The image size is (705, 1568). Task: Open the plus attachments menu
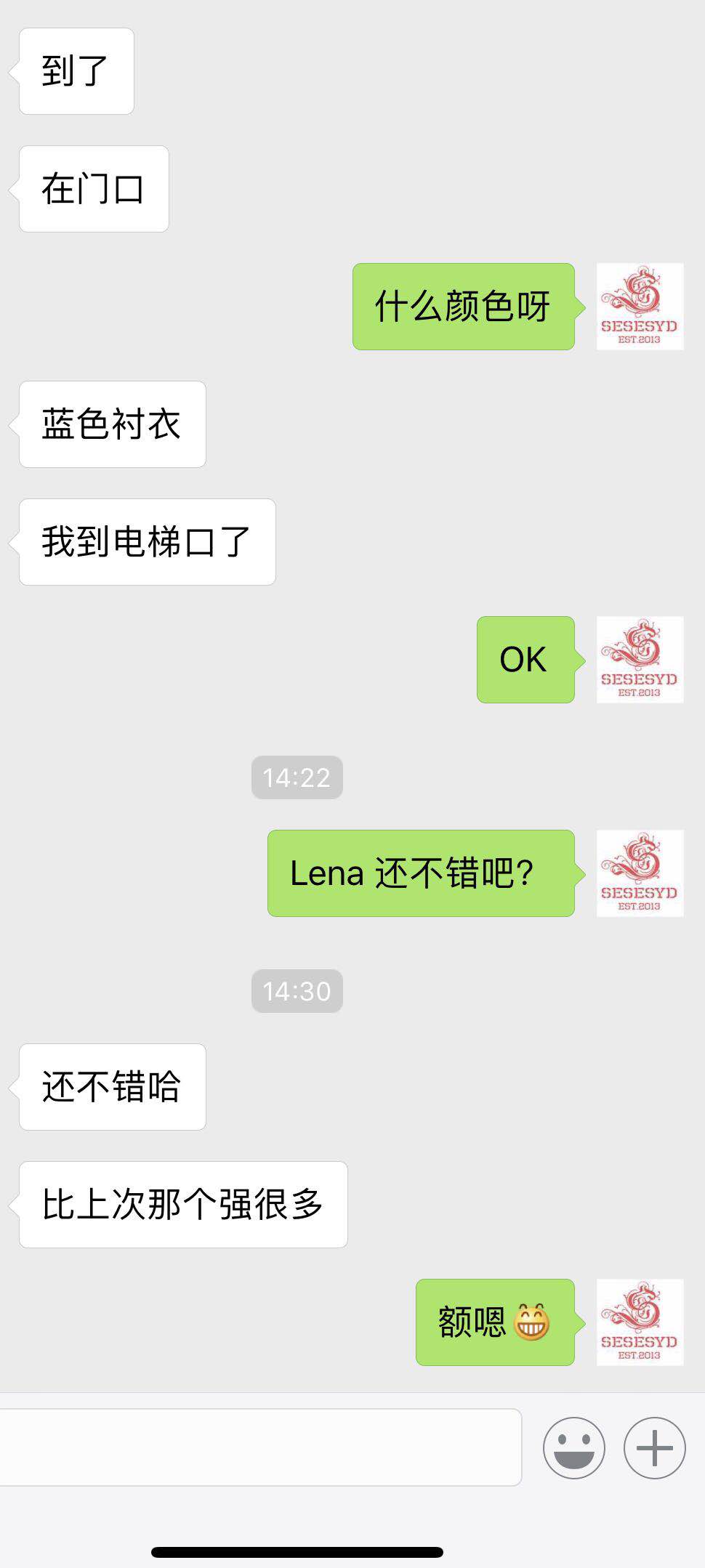(x=654, y=1447)
